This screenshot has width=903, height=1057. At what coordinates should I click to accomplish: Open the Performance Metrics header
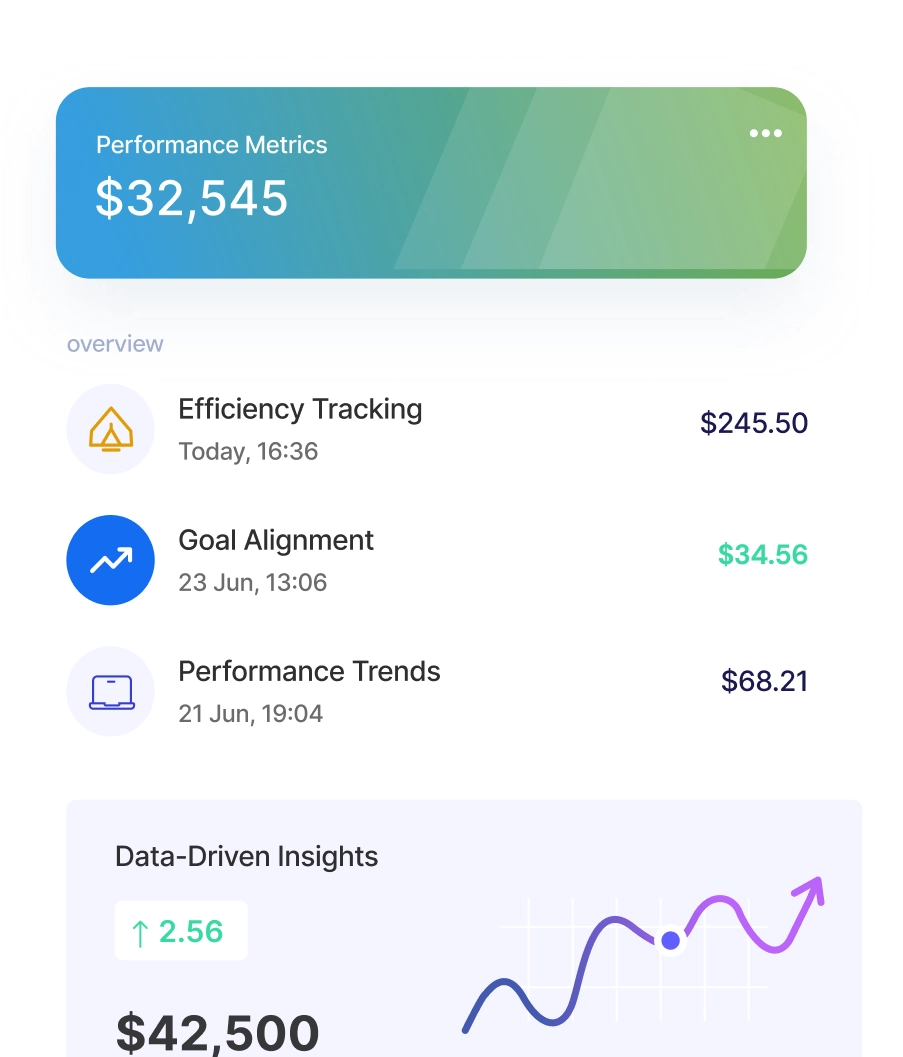coord(211,145)
